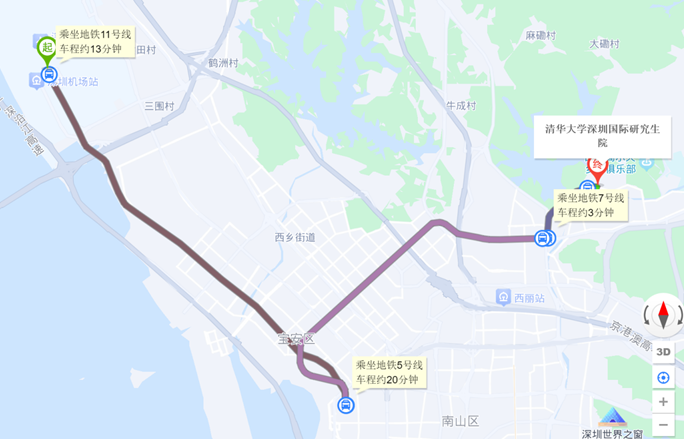Zoom out with the minus button

pos(662,424)
